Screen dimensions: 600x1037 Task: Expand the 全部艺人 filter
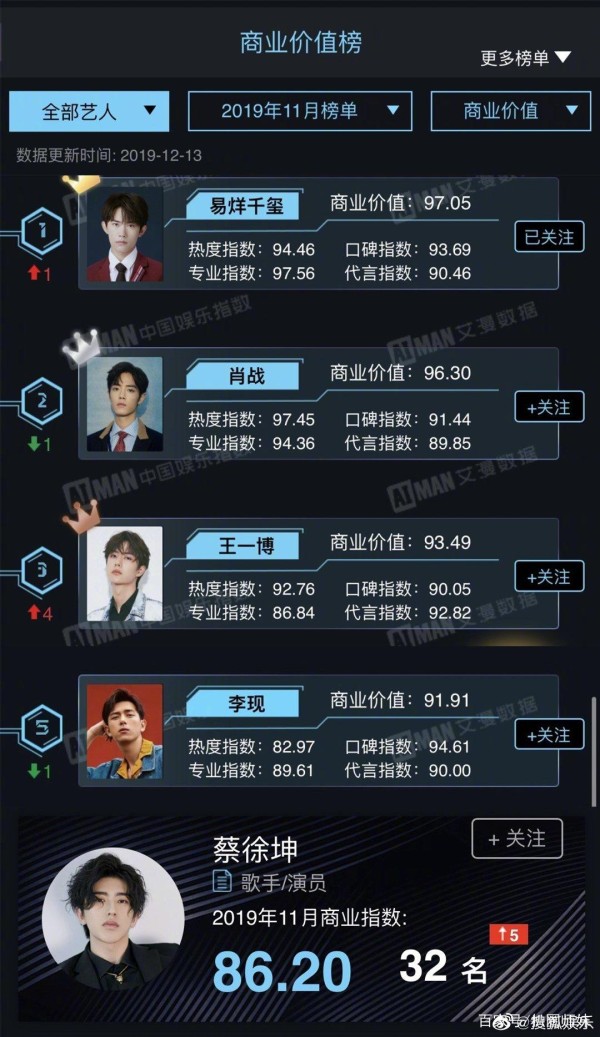(x=89, y=111)
